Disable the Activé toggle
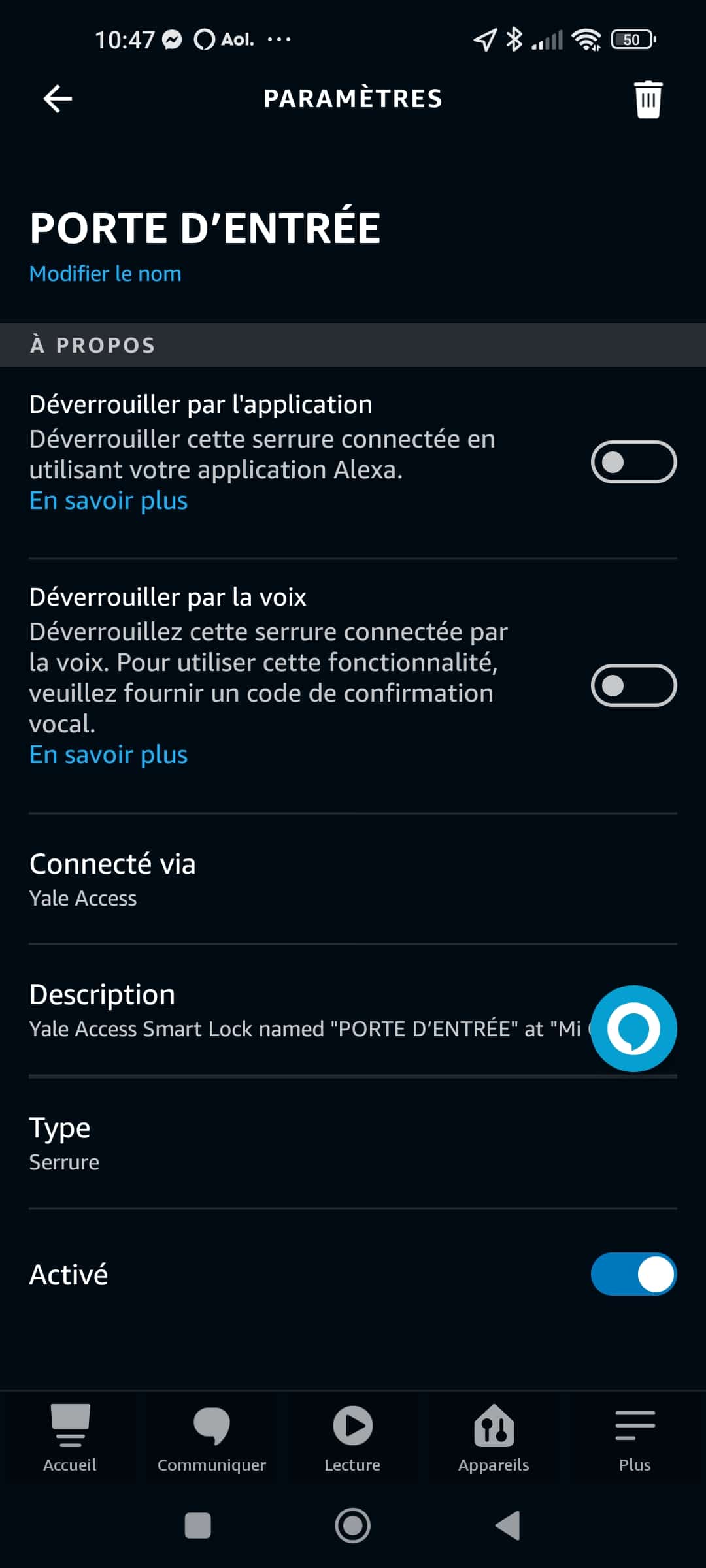The height and width of the screenshot is (1568, 706). tap(633, 1274)
